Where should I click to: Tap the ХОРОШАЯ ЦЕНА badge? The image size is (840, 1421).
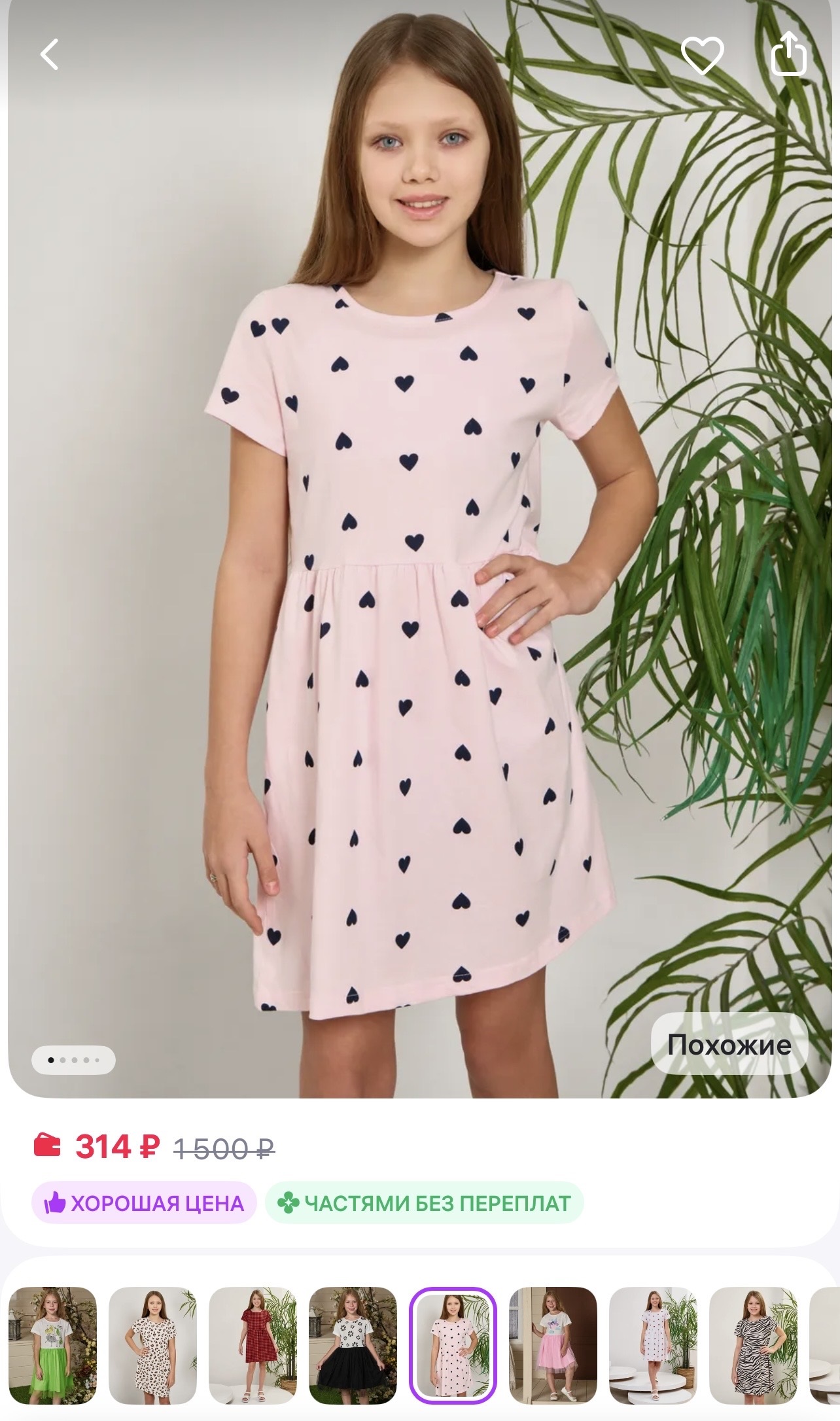[x=144, y=1203]
